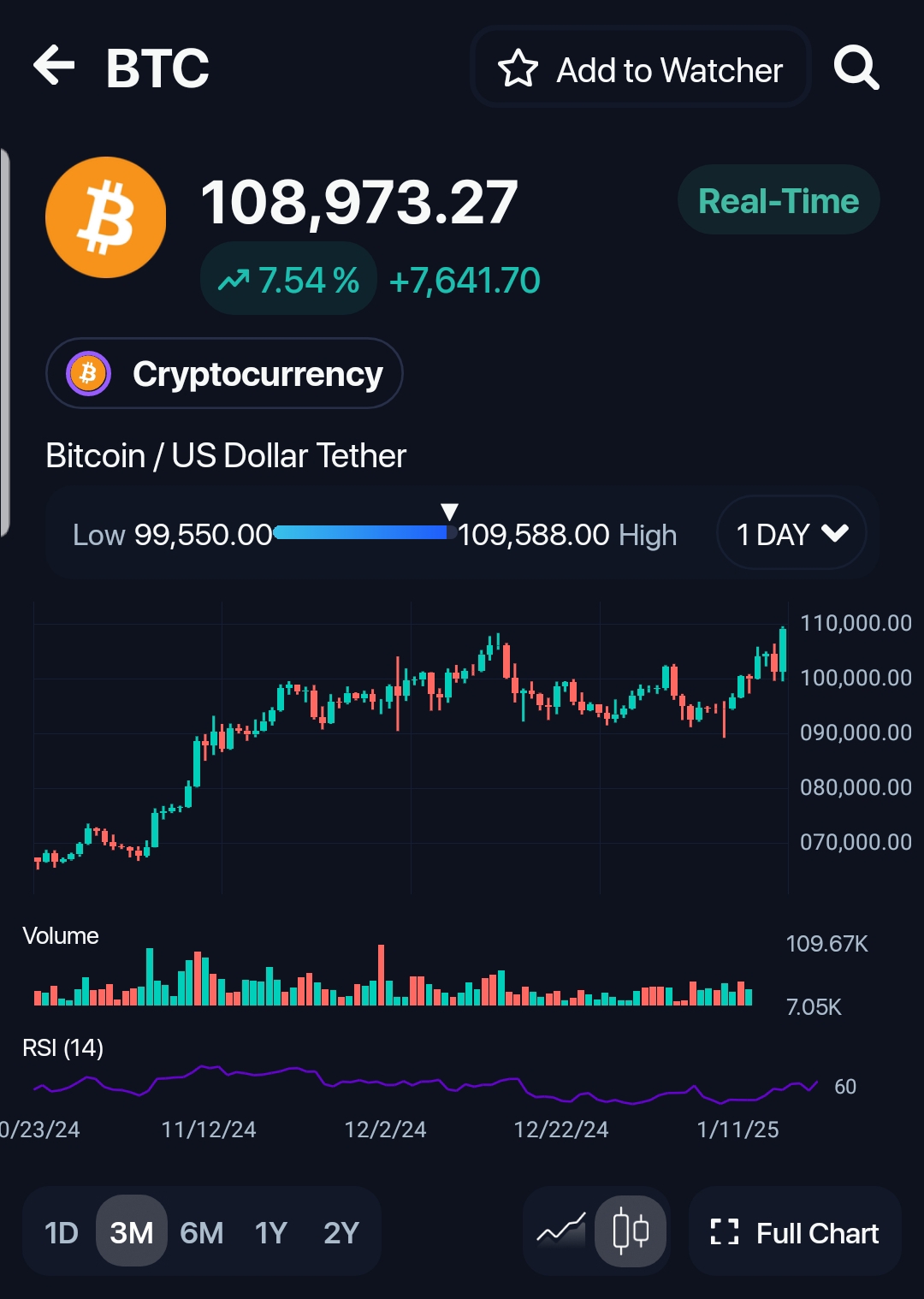The image size is (924, 1299).
Task: Tap the star icon in Add to Watcher
Action: 520,68
